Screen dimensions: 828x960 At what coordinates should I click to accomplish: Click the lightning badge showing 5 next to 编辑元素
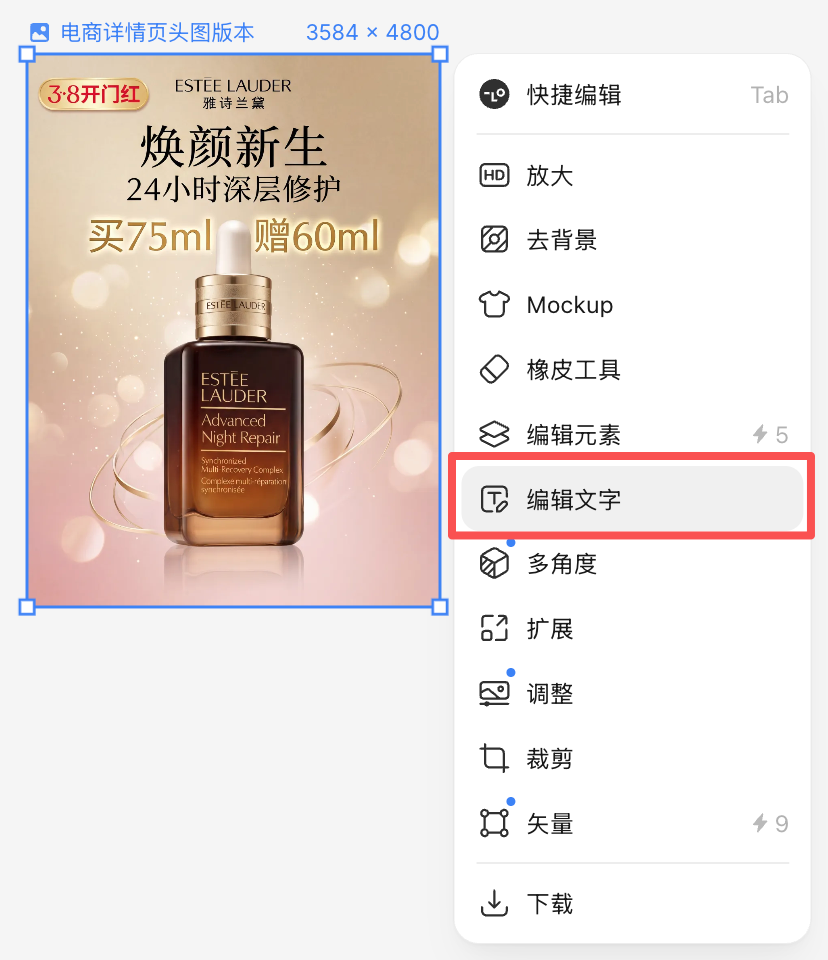(768, 434)
